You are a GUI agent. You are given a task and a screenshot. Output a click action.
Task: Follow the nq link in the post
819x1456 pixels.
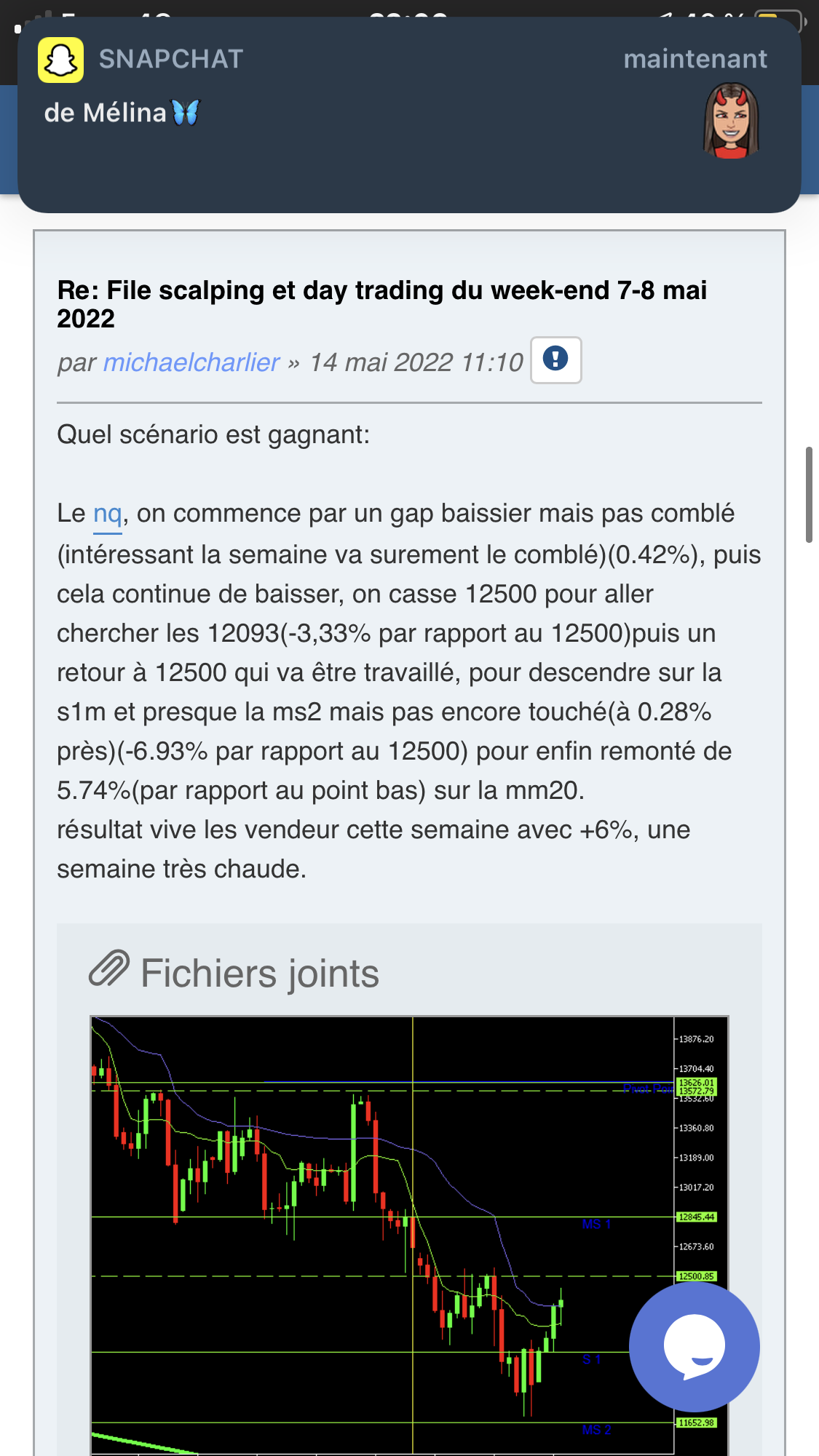click(x=107, y=514)
